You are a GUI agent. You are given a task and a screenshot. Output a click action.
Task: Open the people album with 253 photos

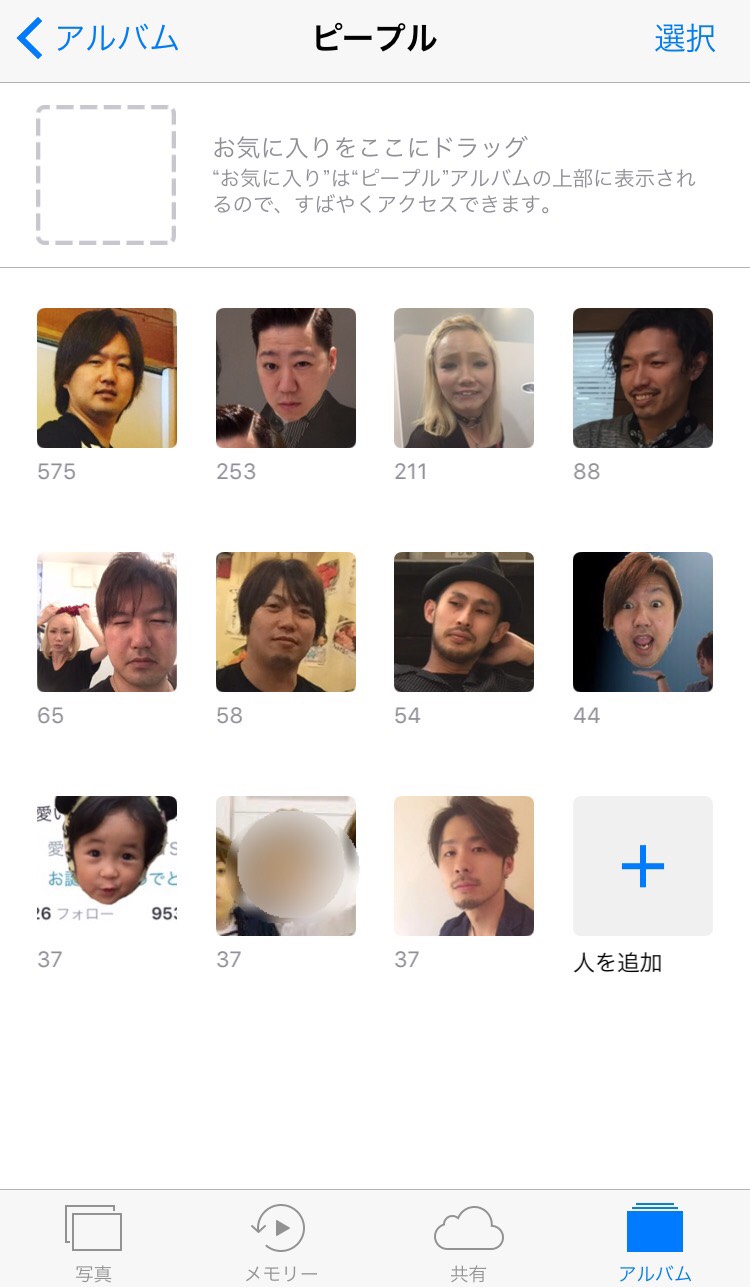(286, 378)
